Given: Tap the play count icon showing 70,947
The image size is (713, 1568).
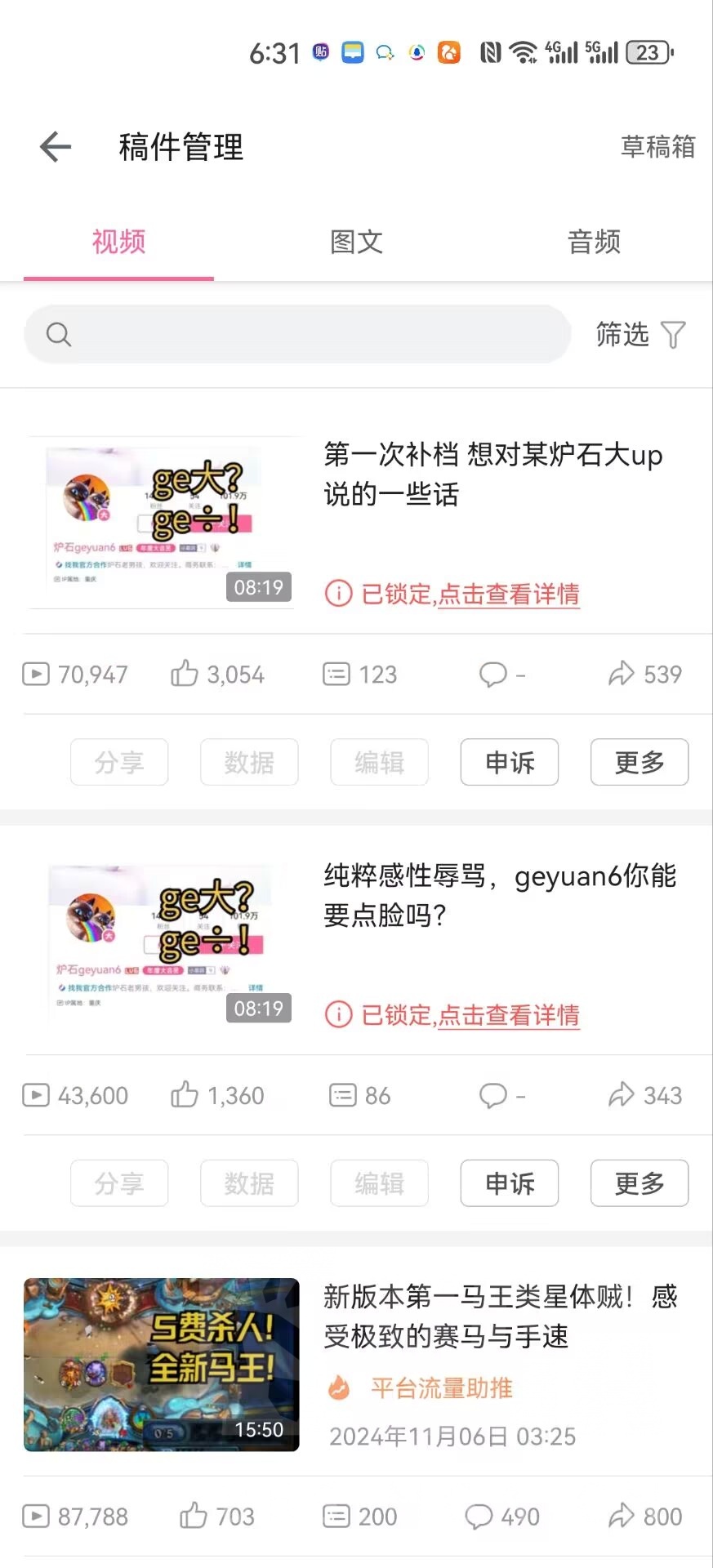Looking at the screenshot, I should [x=35, y=674].
